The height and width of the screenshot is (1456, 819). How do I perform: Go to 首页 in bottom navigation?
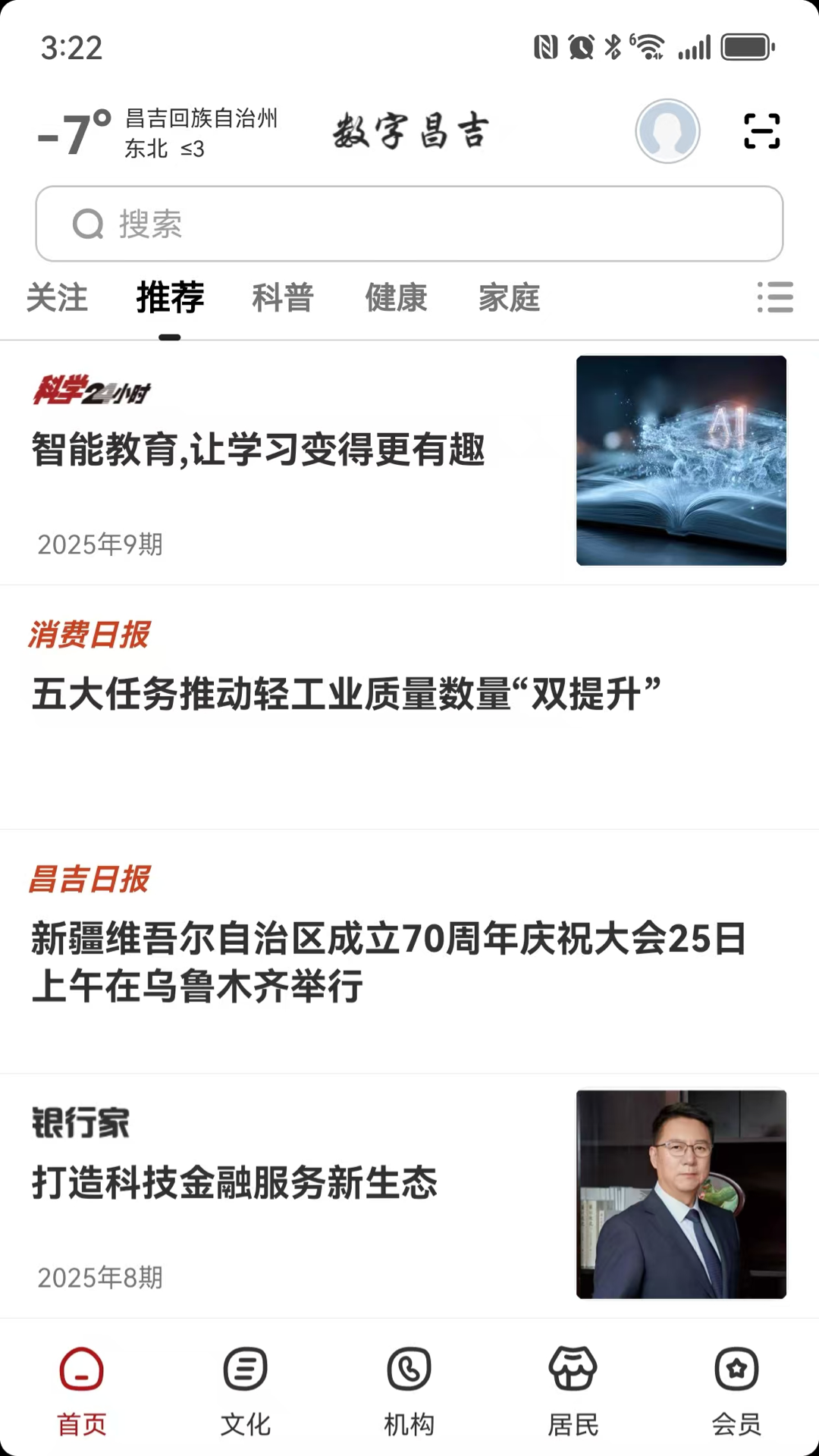[82, 1391]
